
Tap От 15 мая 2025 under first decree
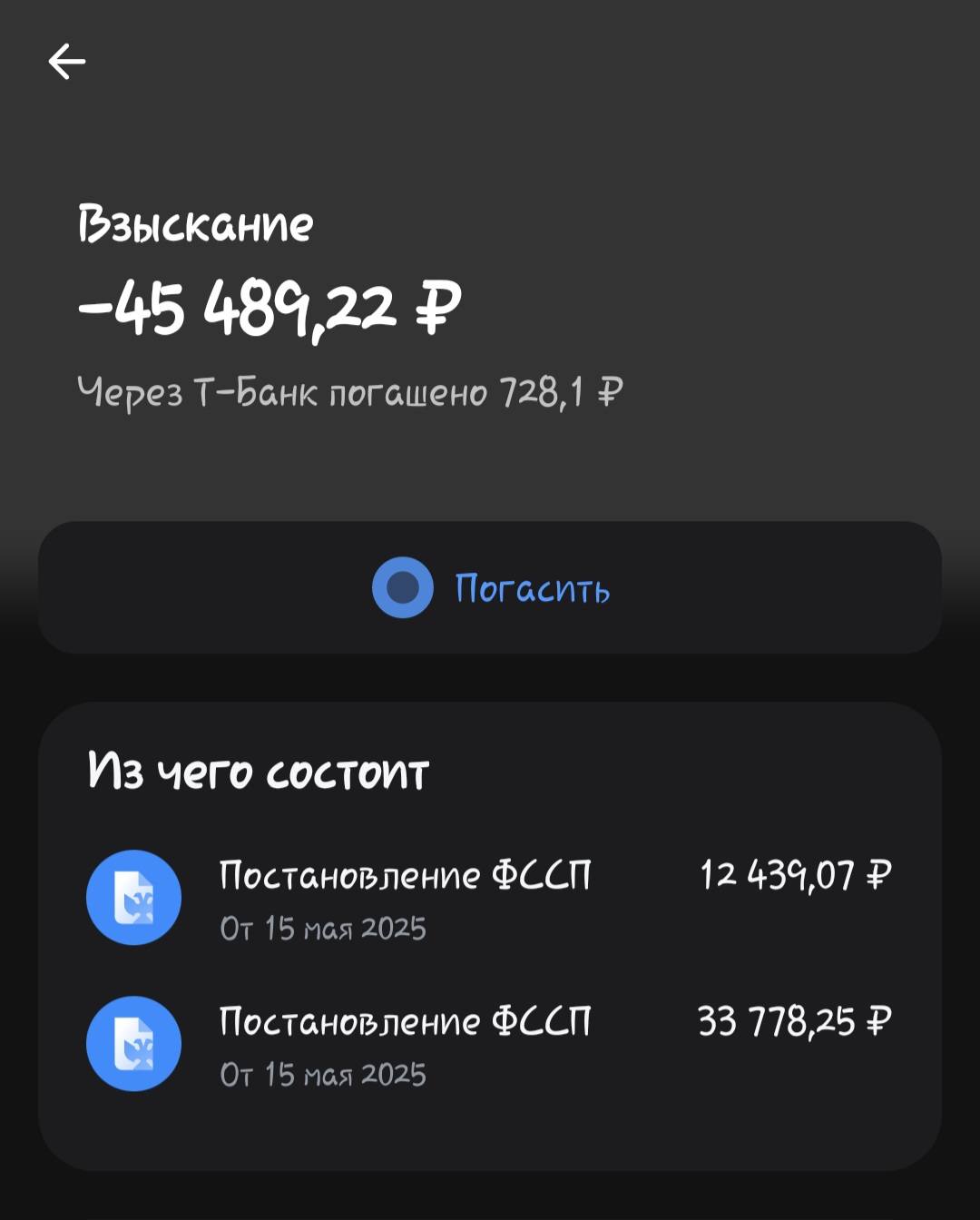324,927
